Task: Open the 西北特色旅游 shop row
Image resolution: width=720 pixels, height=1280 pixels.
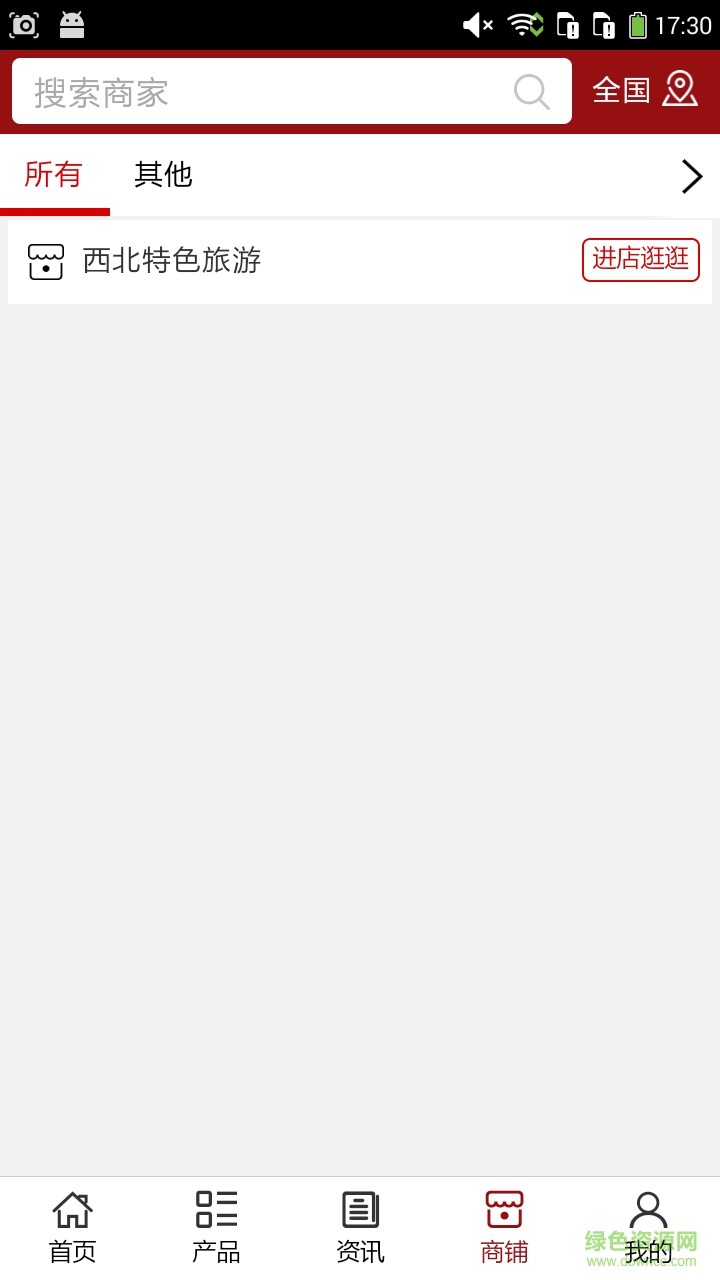Action: [x=300, y=261]
